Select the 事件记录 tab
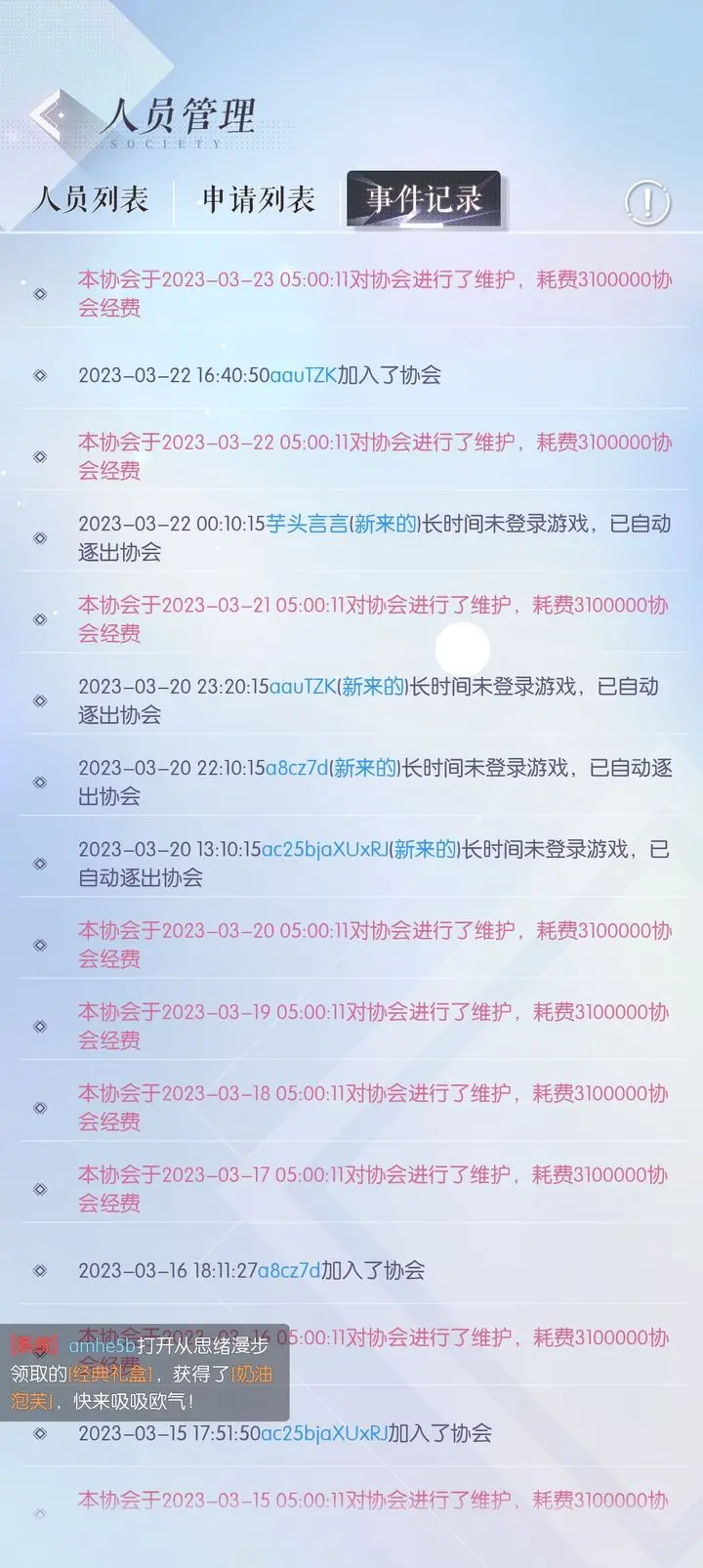Image resolution: width=703 pixels, height=1568 pixels. point(425,199)
